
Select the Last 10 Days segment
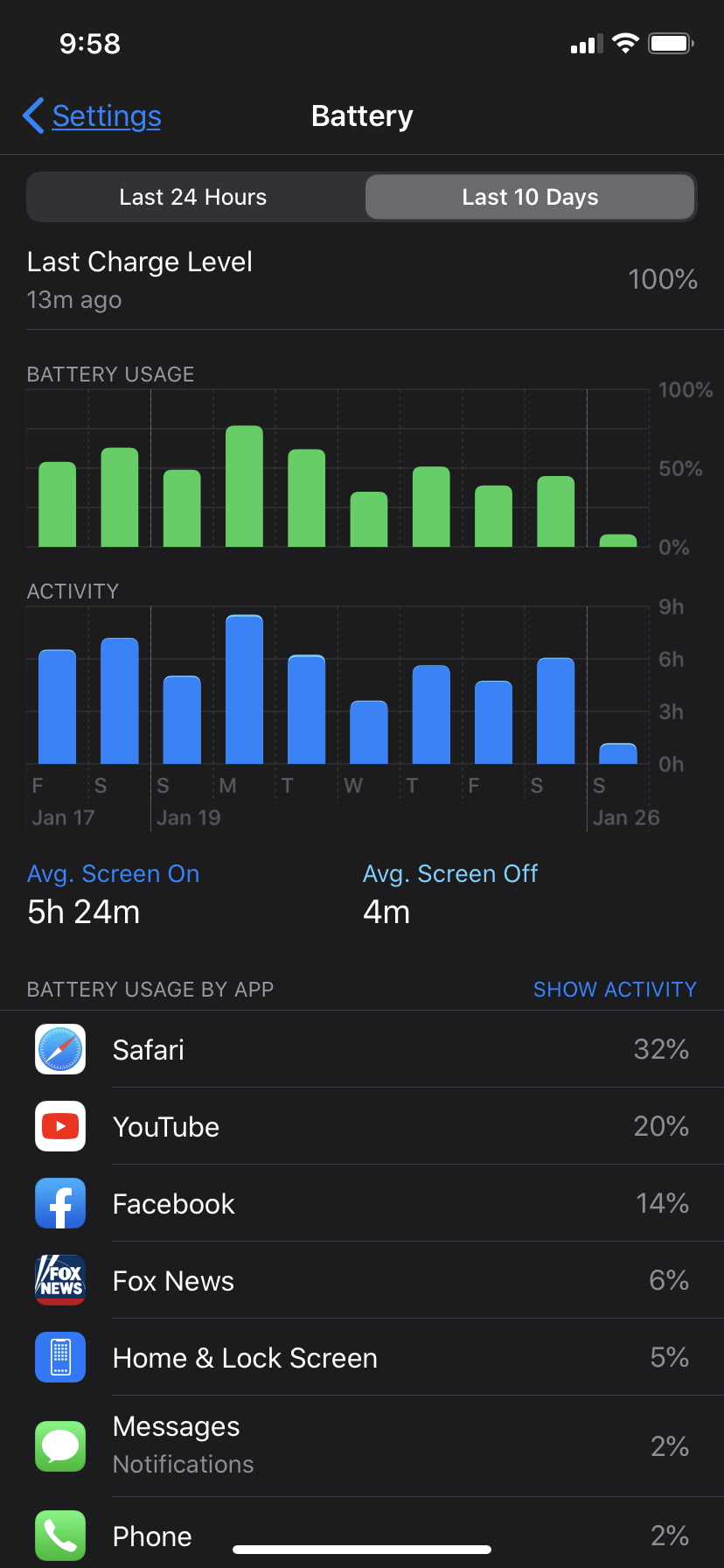530,198
